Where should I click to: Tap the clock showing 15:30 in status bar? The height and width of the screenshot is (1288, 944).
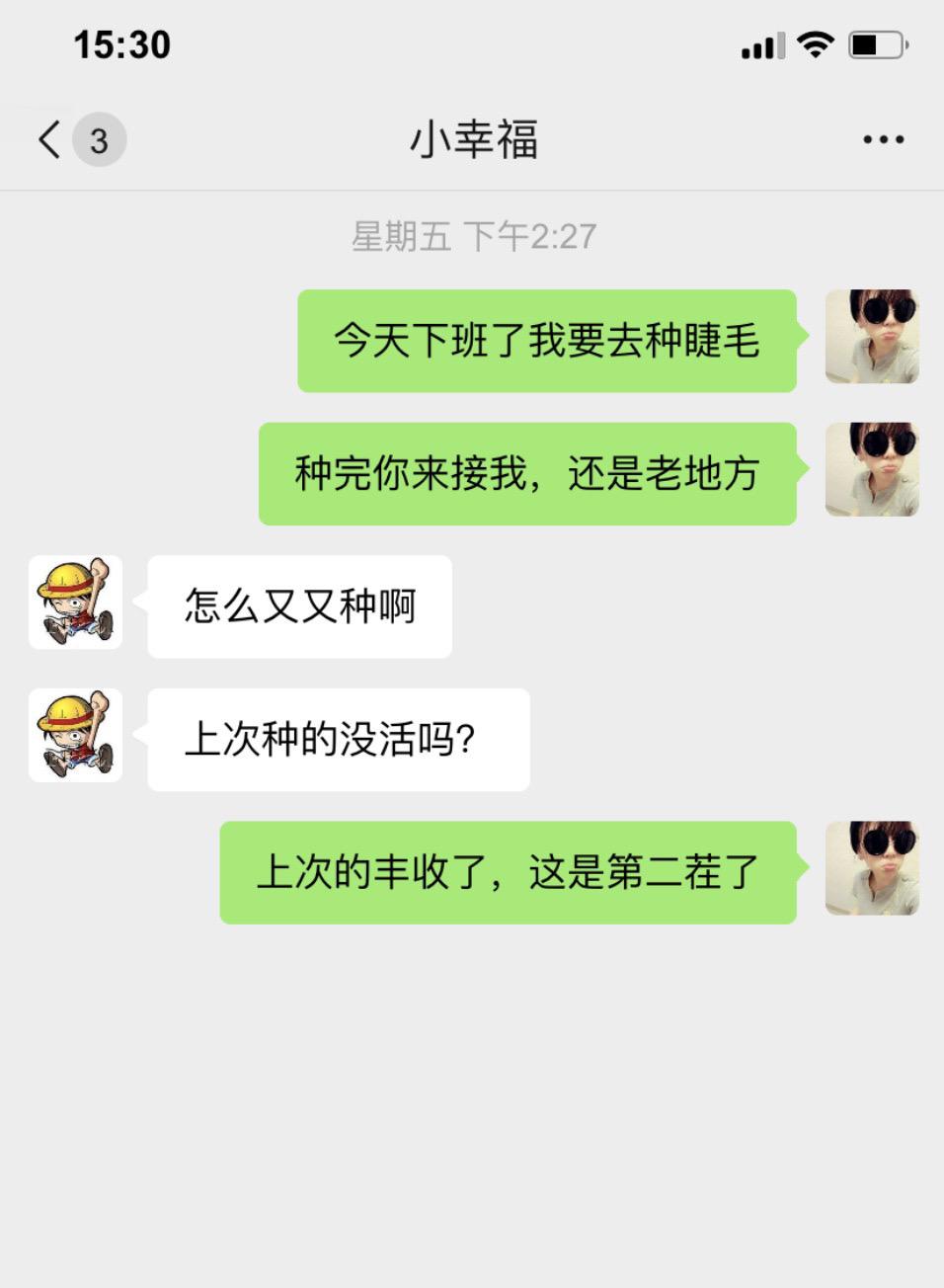[122, 43]
